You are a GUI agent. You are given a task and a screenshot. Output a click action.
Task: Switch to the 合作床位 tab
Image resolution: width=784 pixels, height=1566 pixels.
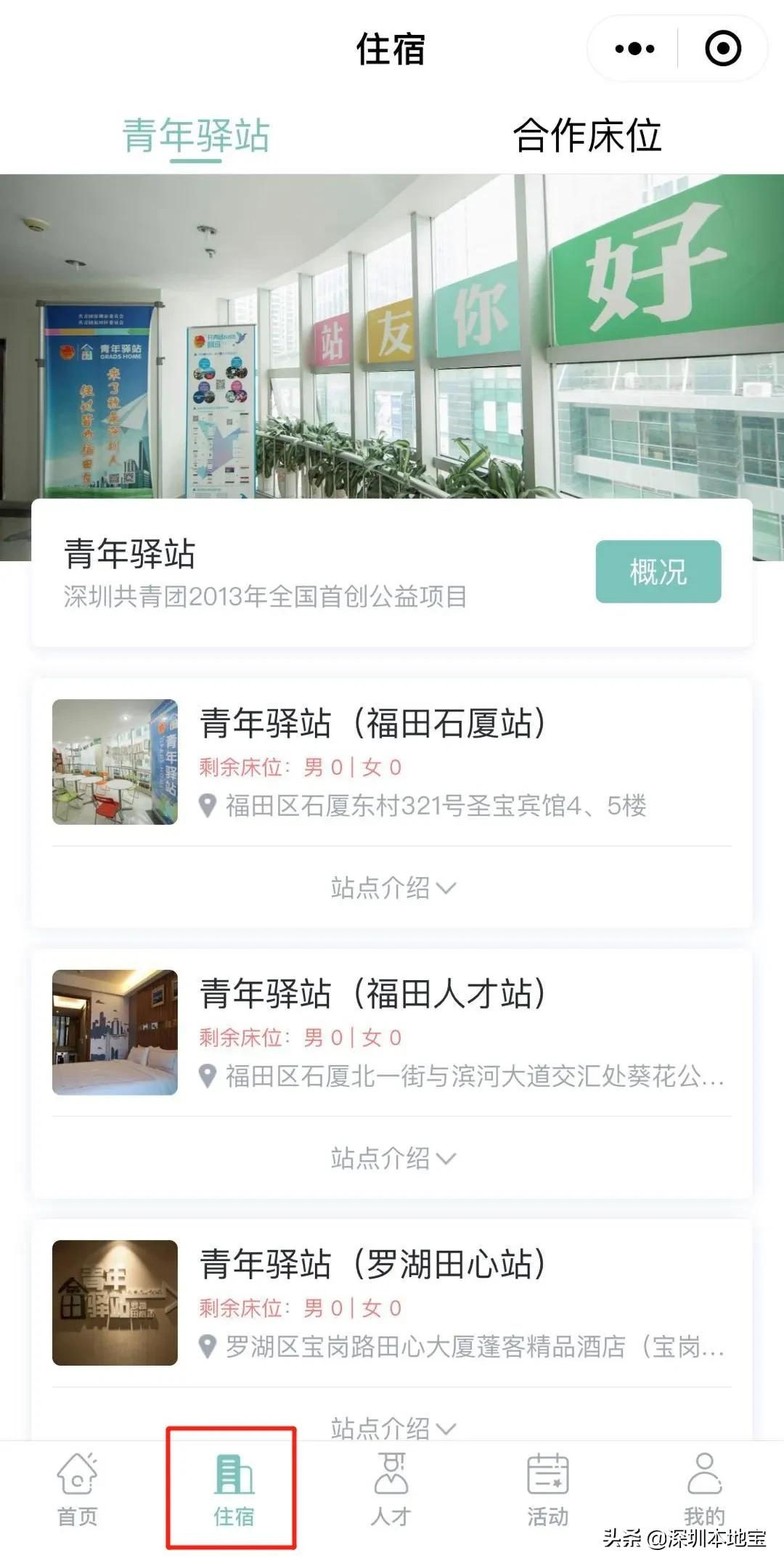pos(588,136)
